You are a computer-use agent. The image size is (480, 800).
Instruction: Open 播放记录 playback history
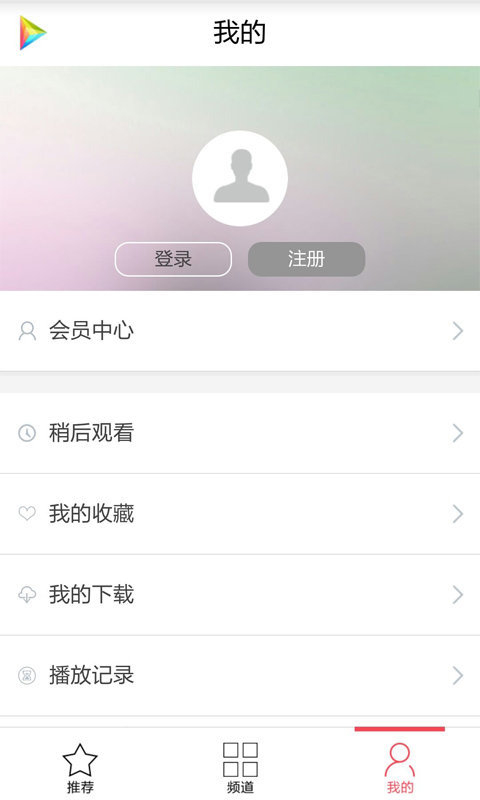(240, 676)
